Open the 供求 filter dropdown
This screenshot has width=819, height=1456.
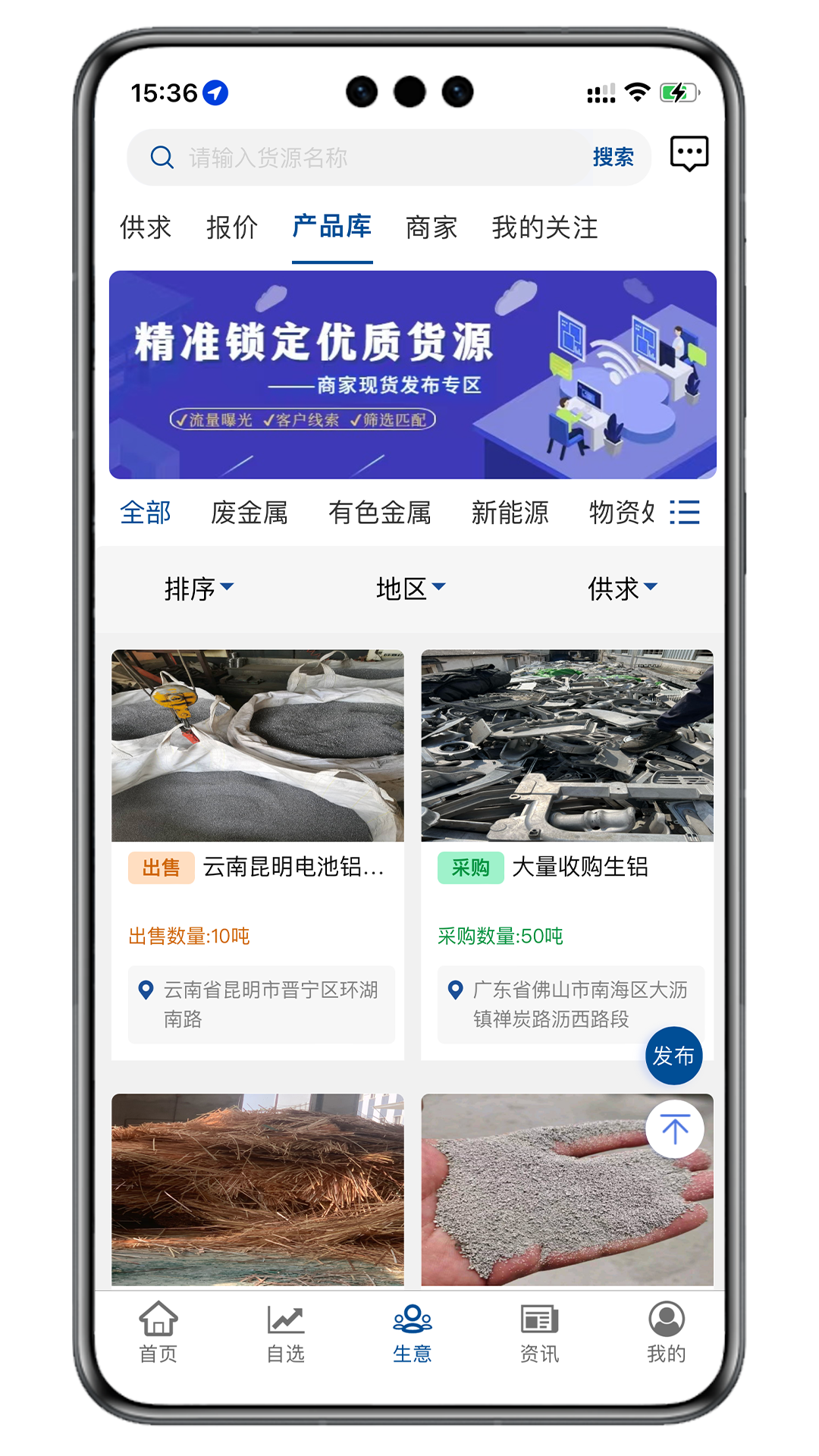tap(622, 588)
